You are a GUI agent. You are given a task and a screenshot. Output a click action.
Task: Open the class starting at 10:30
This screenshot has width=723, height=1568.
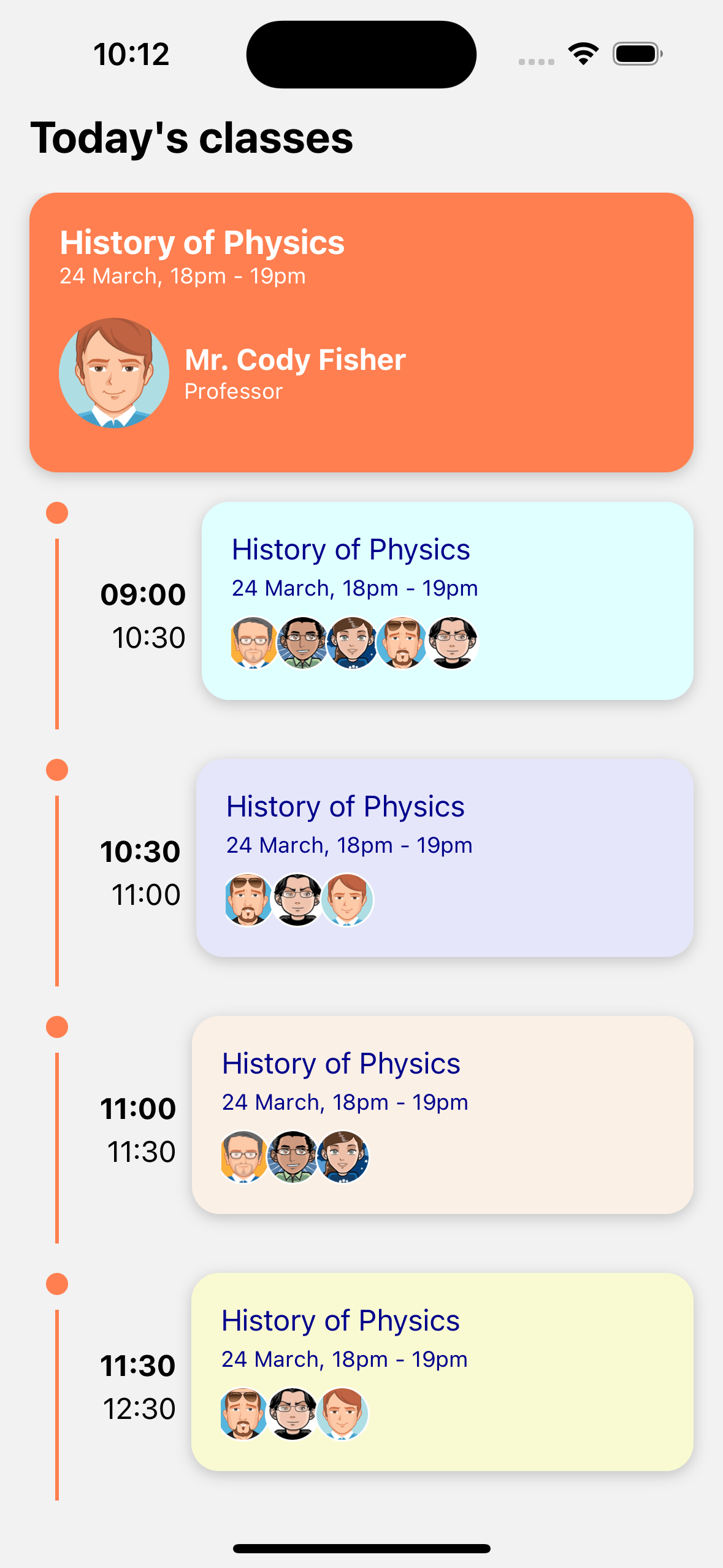(445, 858)
